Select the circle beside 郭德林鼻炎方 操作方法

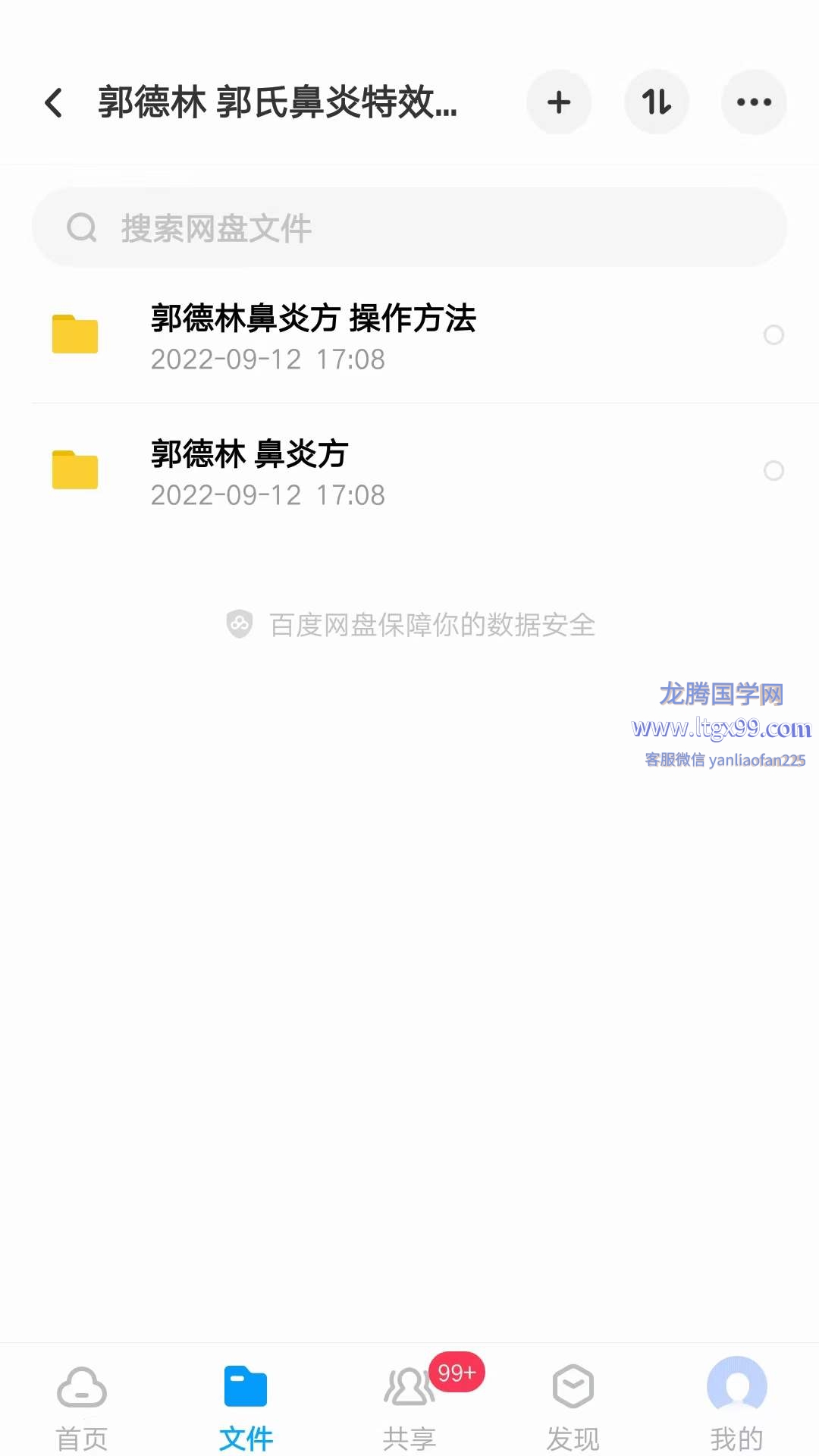773,334
